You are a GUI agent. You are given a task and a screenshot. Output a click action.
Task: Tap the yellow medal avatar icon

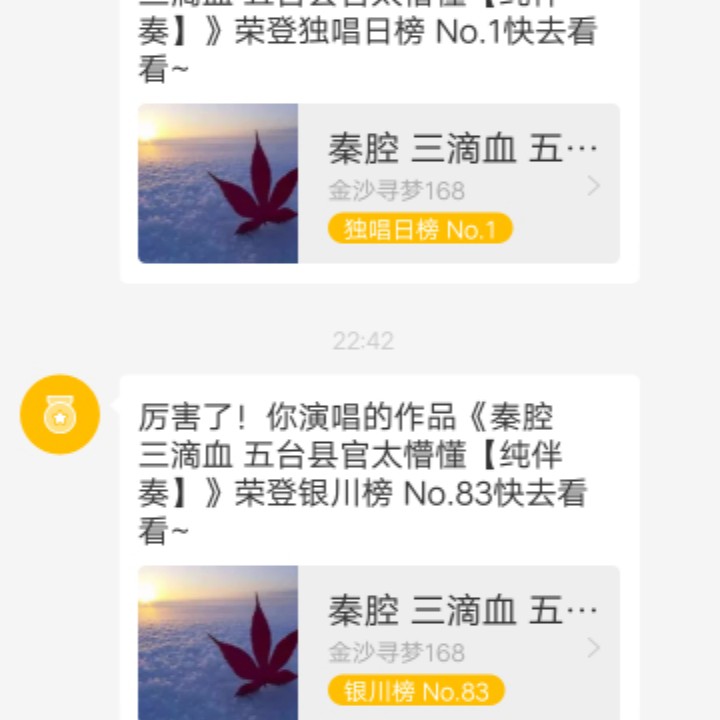click(x=60, y=414)
